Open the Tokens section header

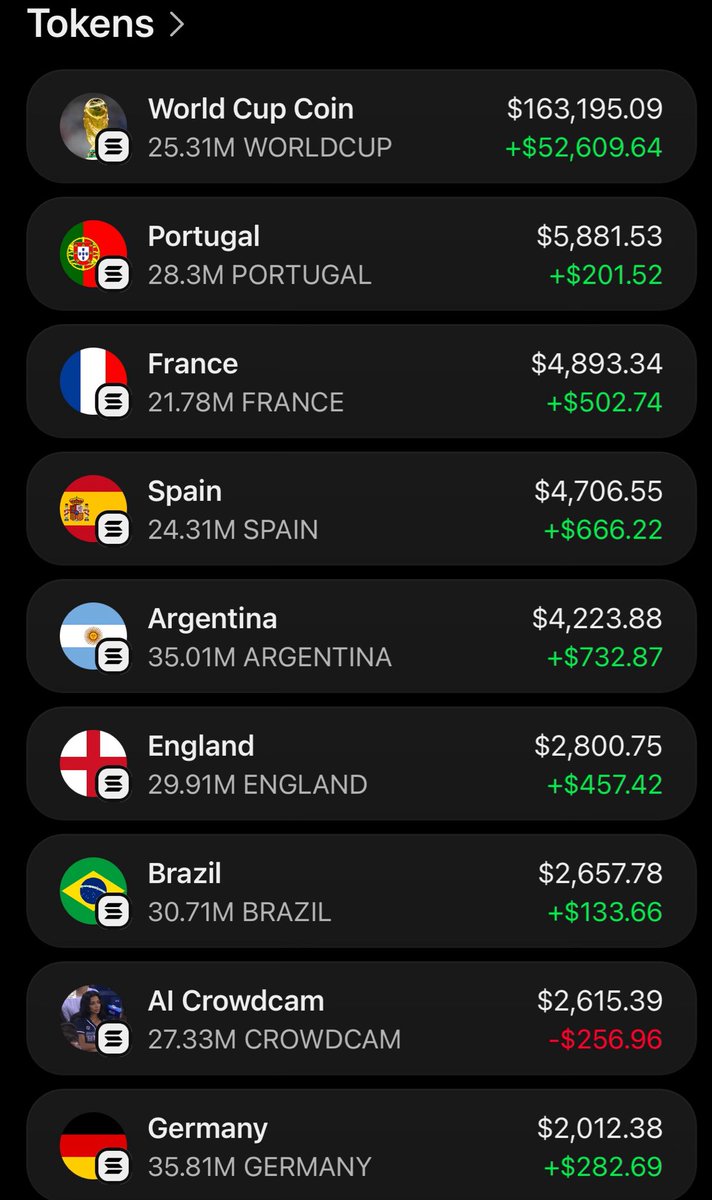coord(106,24)
